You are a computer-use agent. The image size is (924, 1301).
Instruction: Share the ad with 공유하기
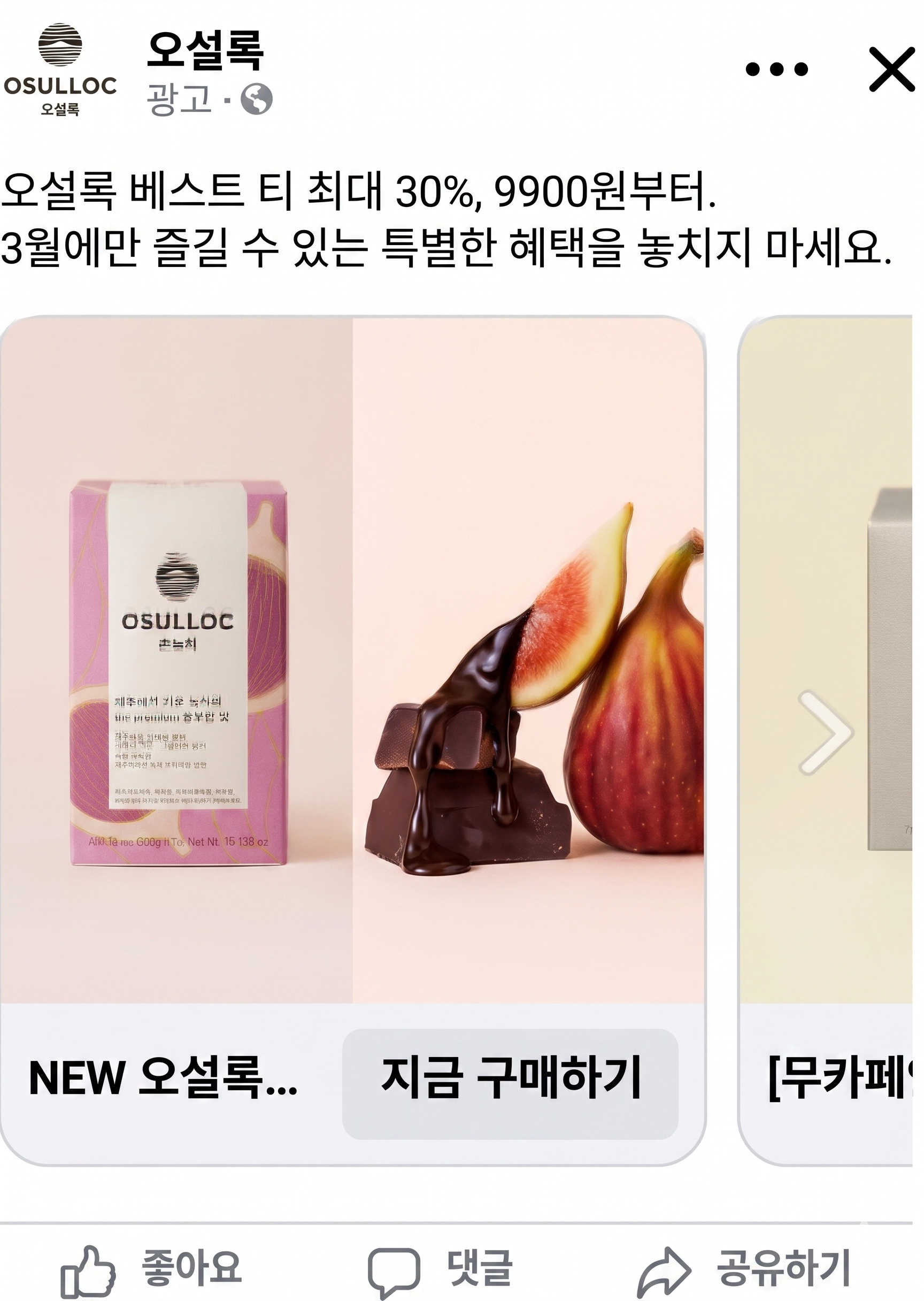pos(745,1268)
